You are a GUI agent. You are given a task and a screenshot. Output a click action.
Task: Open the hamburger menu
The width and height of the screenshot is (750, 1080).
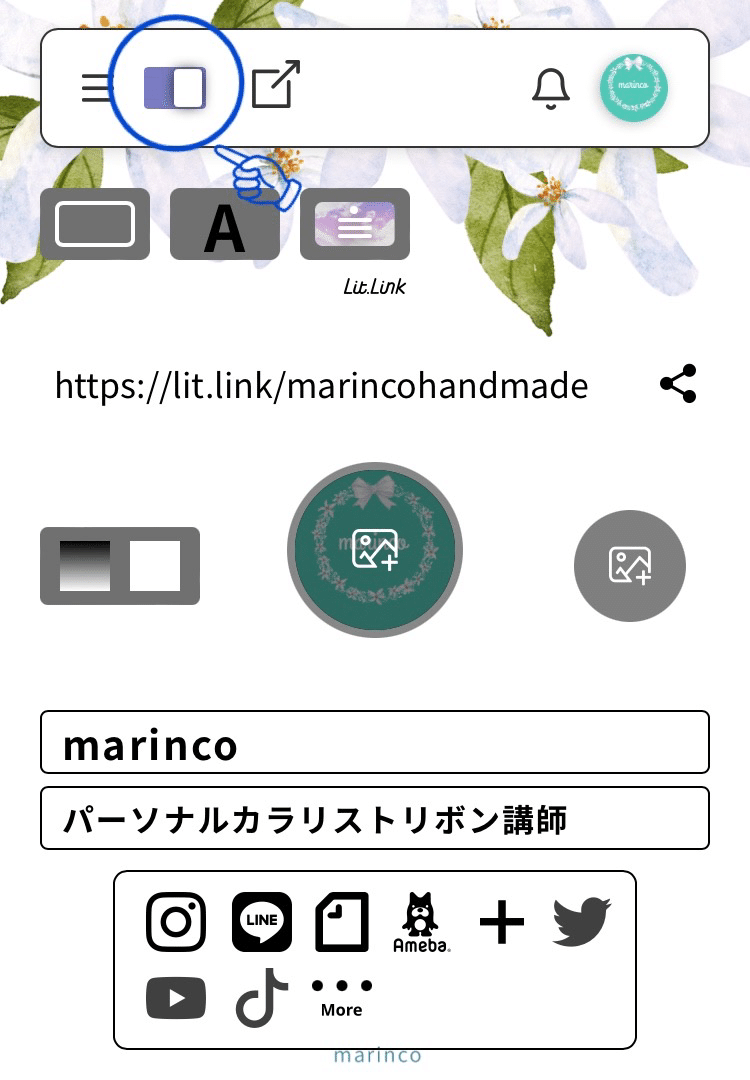(96, 88)
